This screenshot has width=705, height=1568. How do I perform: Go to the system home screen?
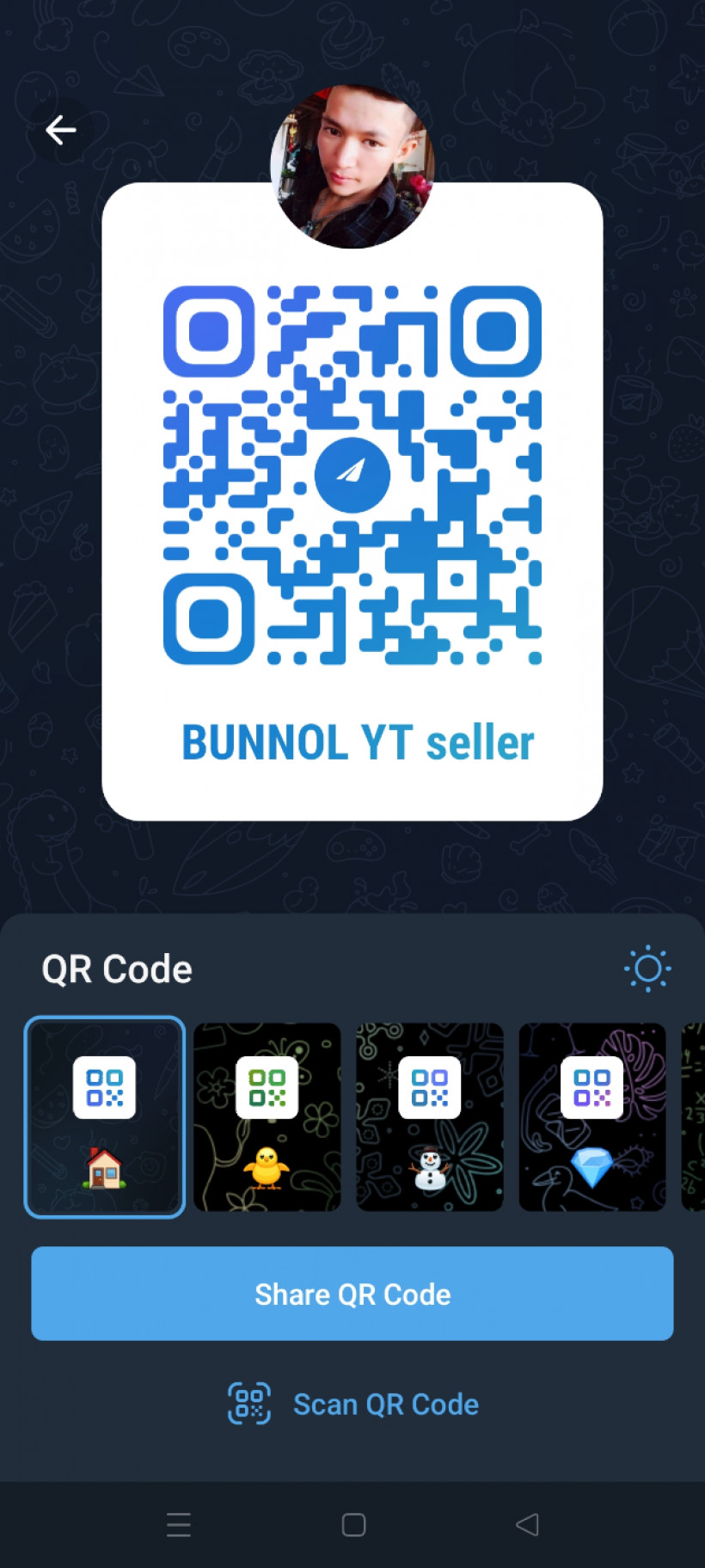point(353,1525)
